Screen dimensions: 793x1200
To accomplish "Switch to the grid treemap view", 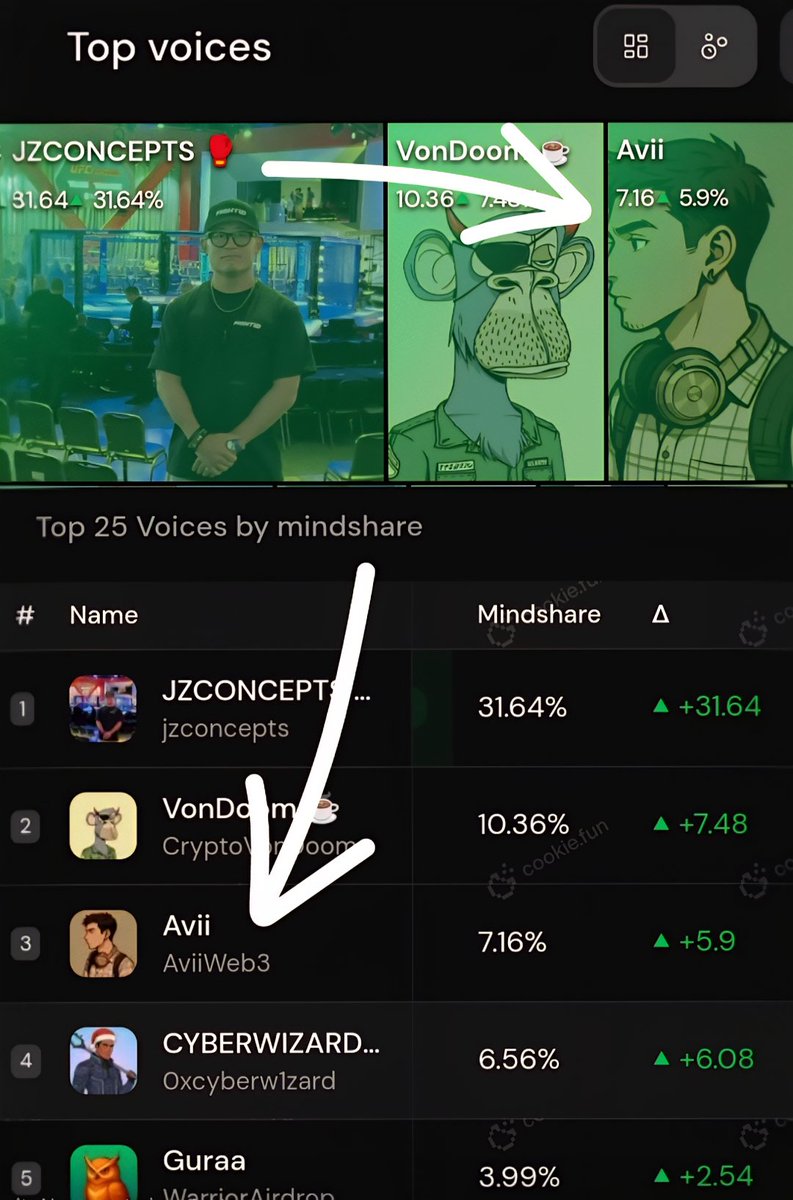I will tap(636, 46).
